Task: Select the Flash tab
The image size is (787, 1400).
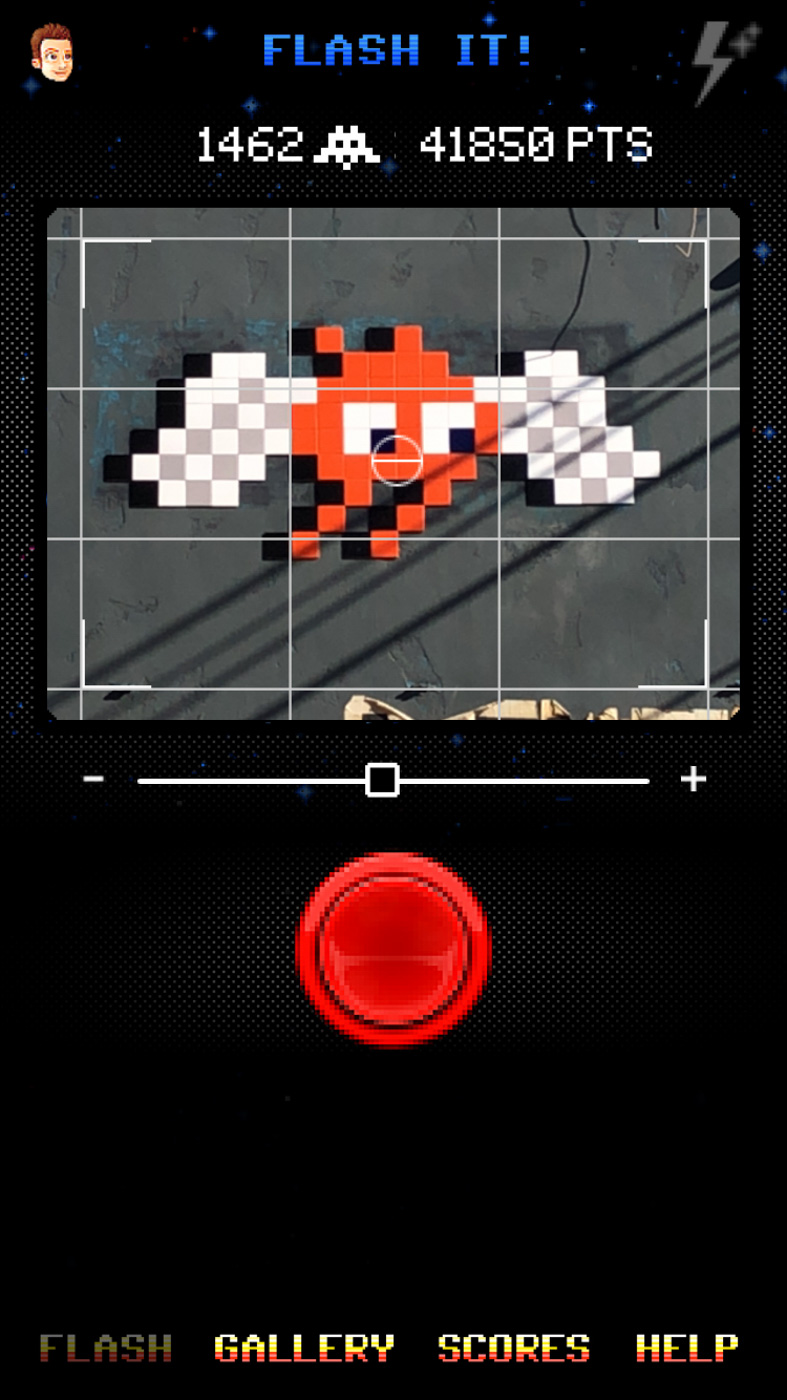Action: coord(106,1348)
